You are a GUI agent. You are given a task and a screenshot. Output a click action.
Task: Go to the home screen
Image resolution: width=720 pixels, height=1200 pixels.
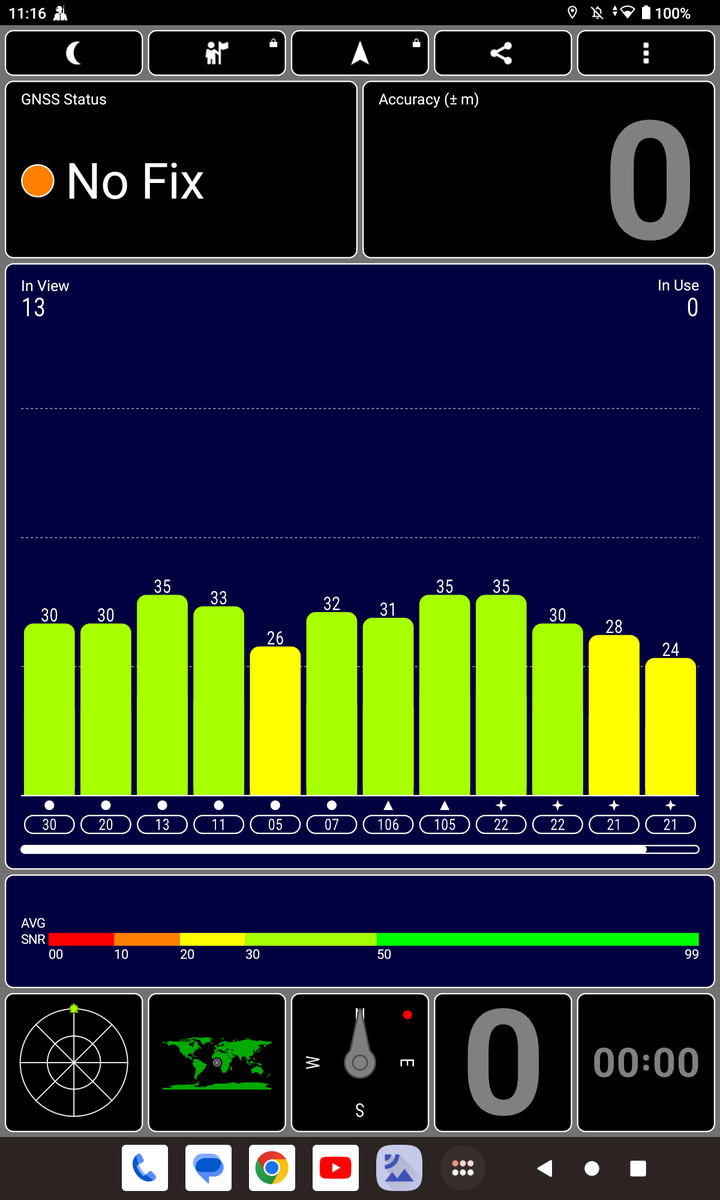click(592, 1168)
